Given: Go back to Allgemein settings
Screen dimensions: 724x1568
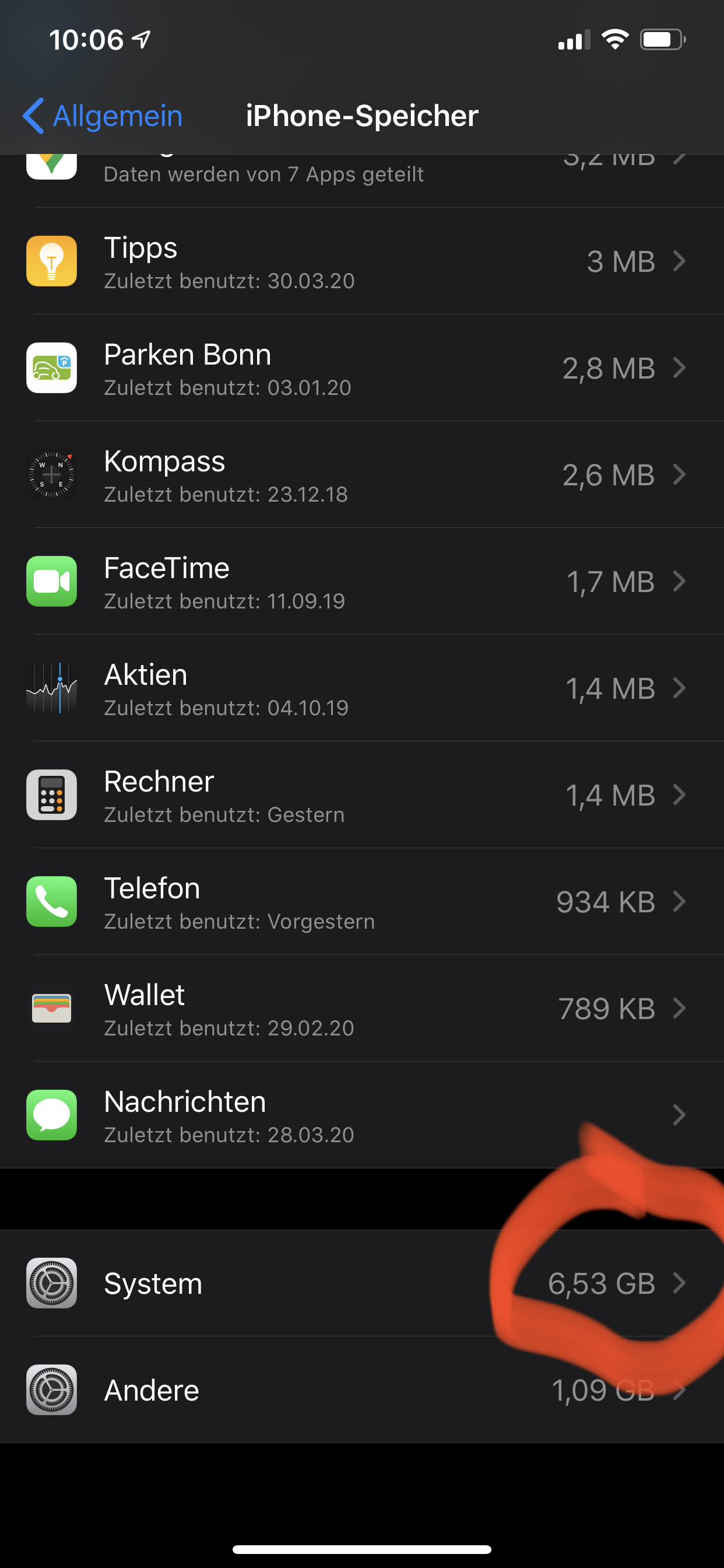Looking at the screenshot, I should pos(102,116).
